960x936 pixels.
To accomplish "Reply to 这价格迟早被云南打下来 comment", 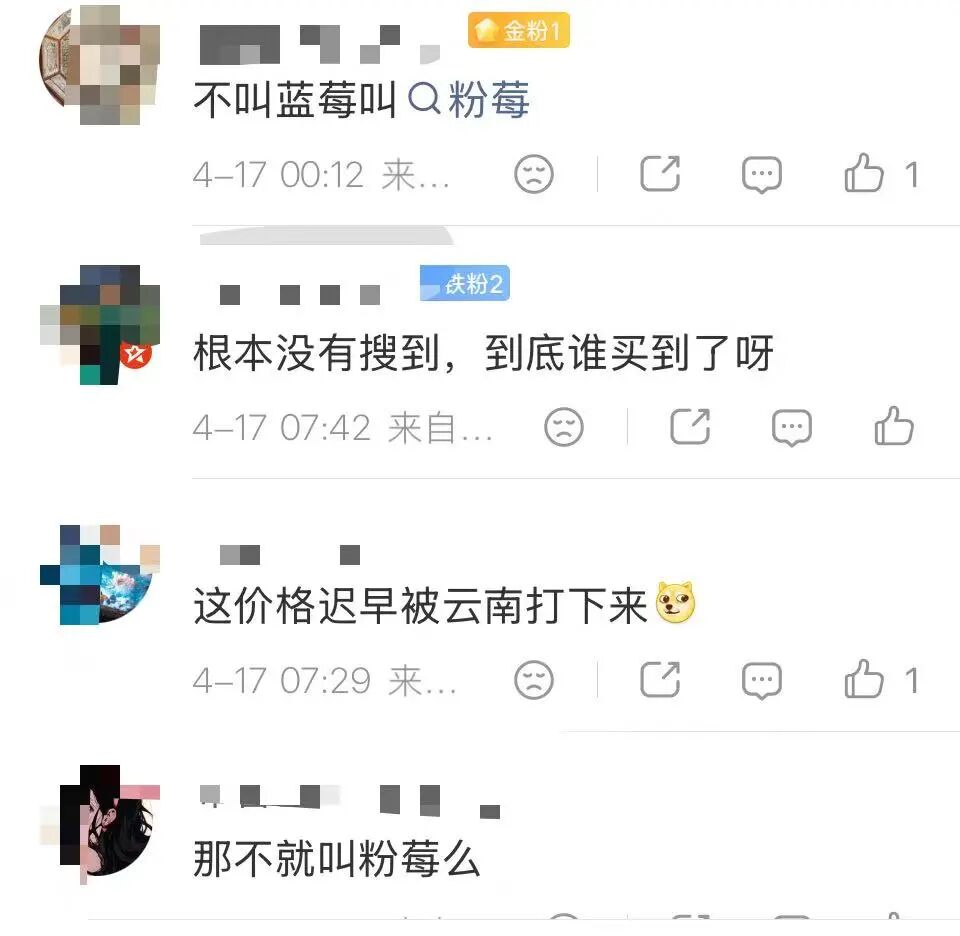I will [x=761, y=681].
